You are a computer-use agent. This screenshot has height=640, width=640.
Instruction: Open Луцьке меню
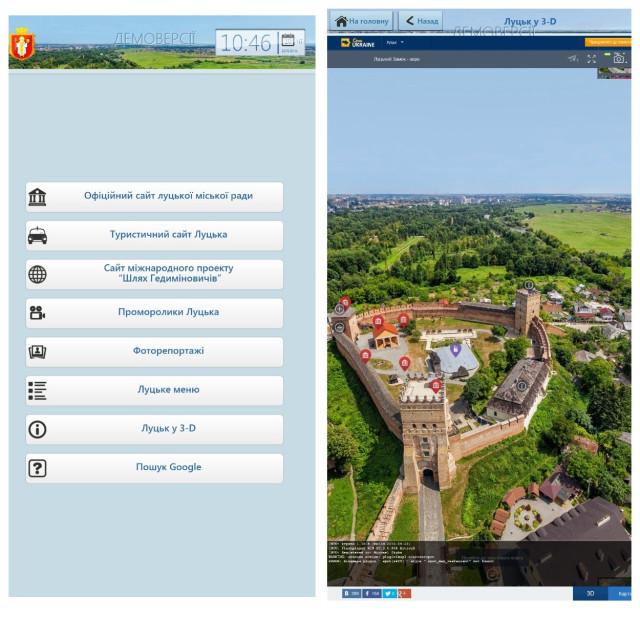154,390
